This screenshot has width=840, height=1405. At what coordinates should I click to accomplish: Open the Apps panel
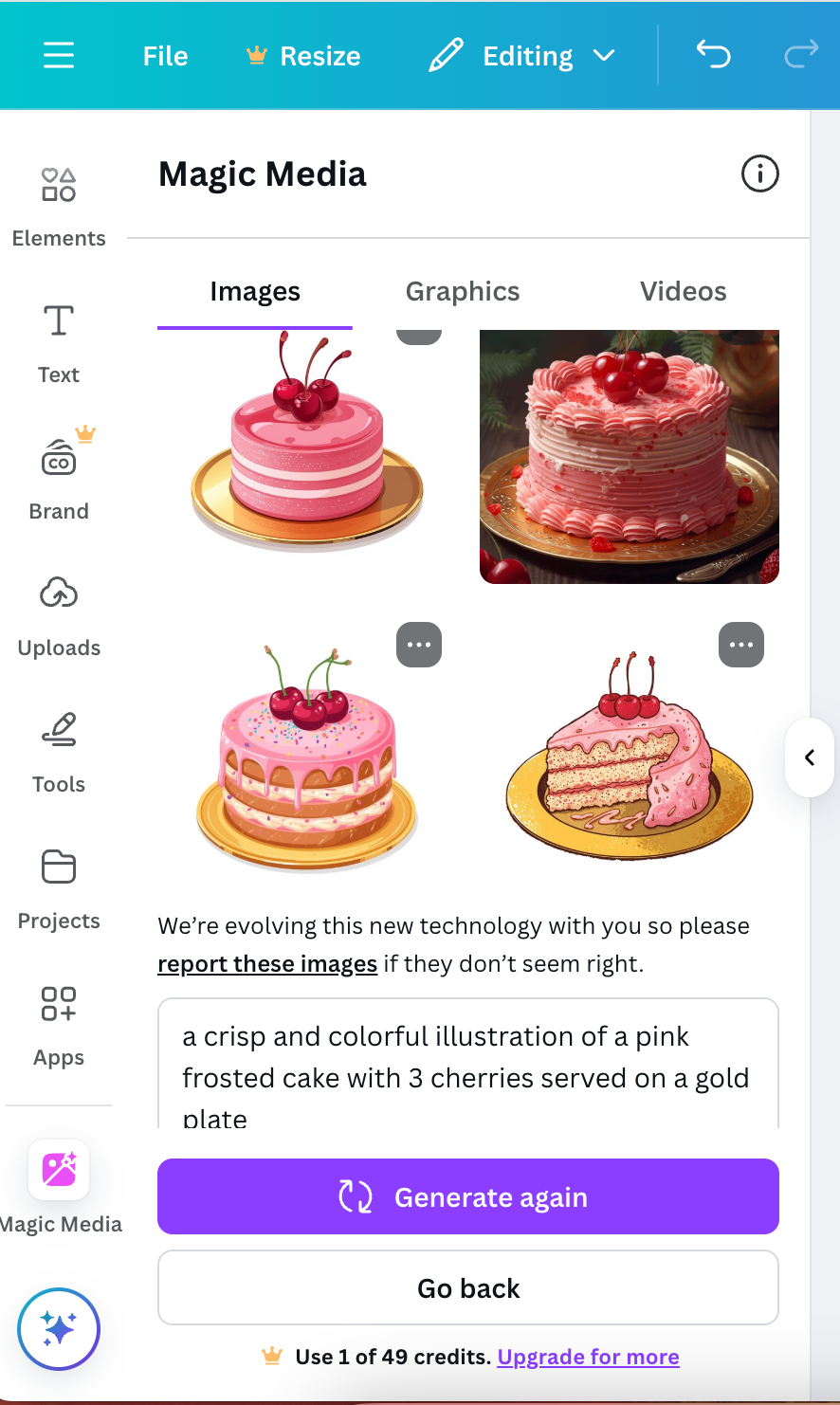pyautogui.click(x=58, y=1019)
